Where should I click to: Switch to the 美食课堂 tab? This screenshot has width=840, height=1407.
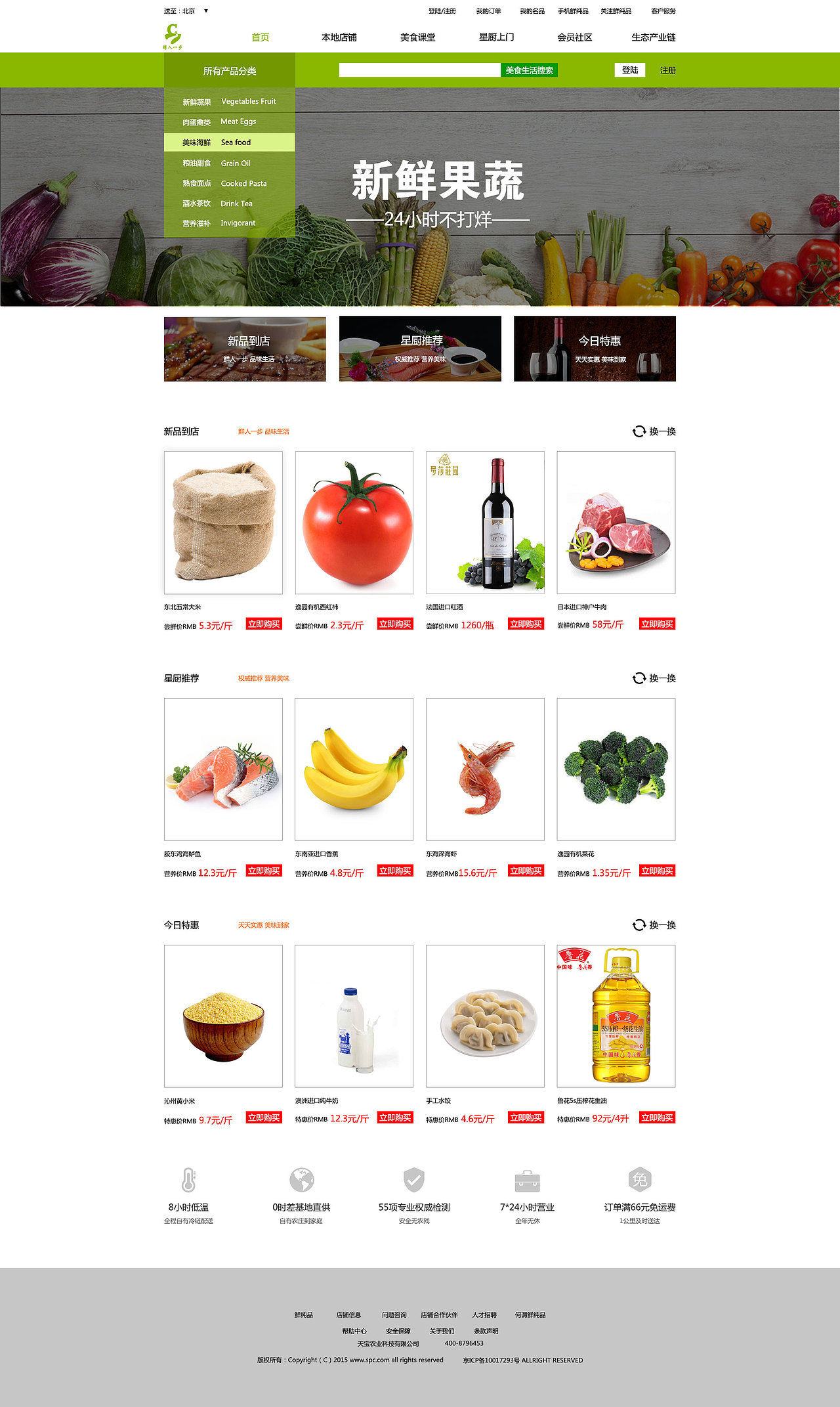tap(417, 37)
